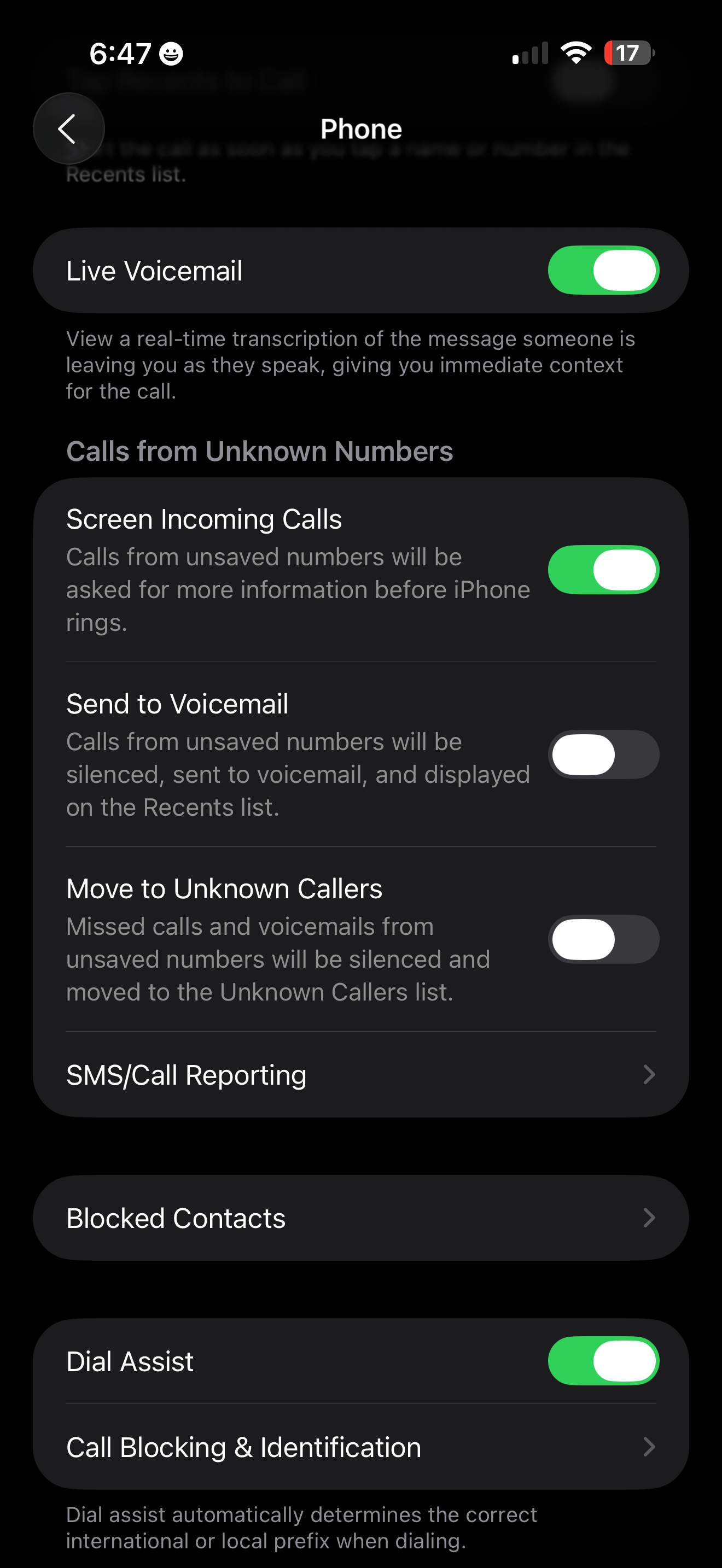722x1568 pixels.
Task: Turn off Live Voicemail
Action: point(603,270)
